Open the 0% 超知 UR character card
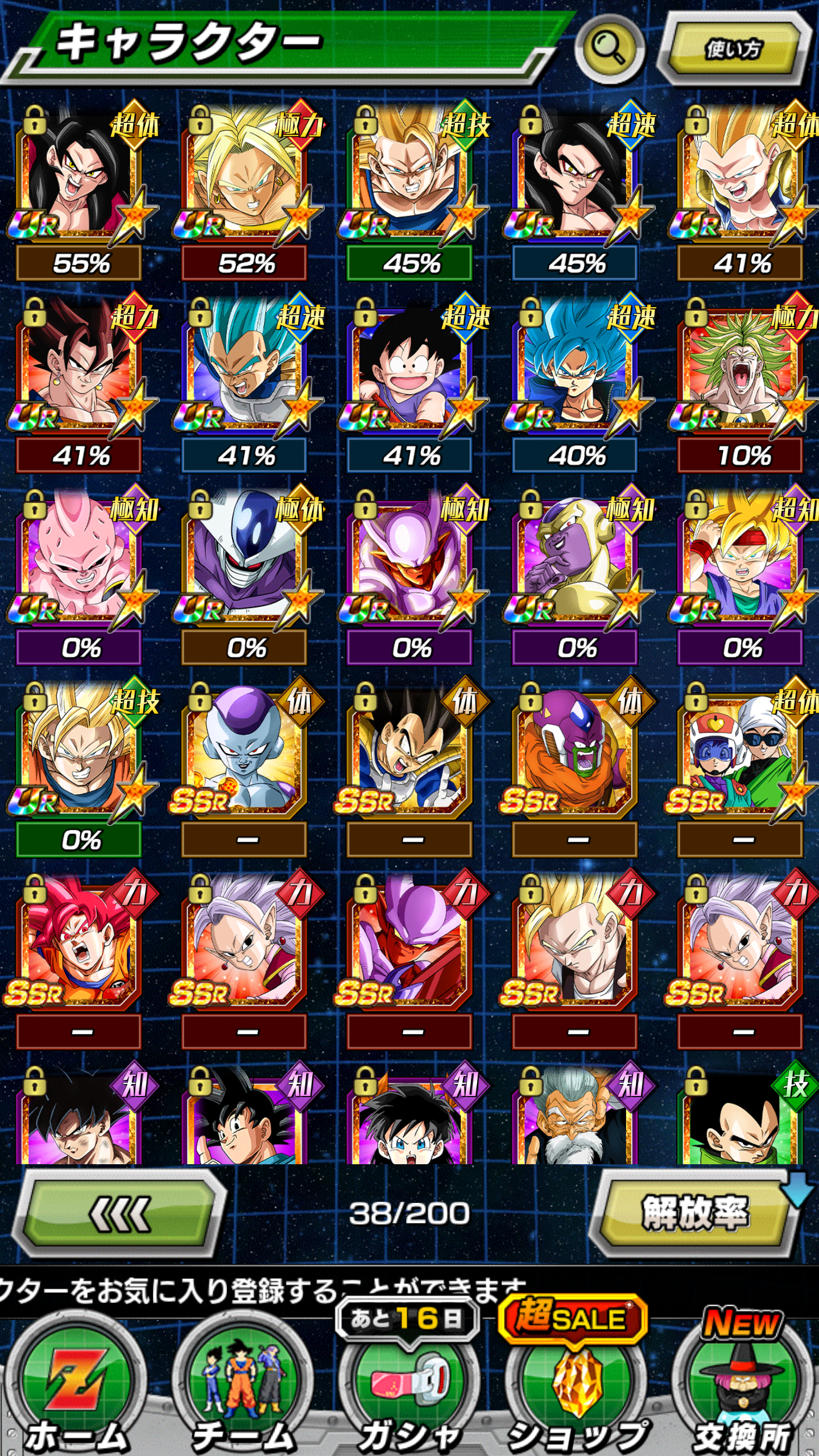Viewport: 819px width, 1456px height. tap(742, 574)
